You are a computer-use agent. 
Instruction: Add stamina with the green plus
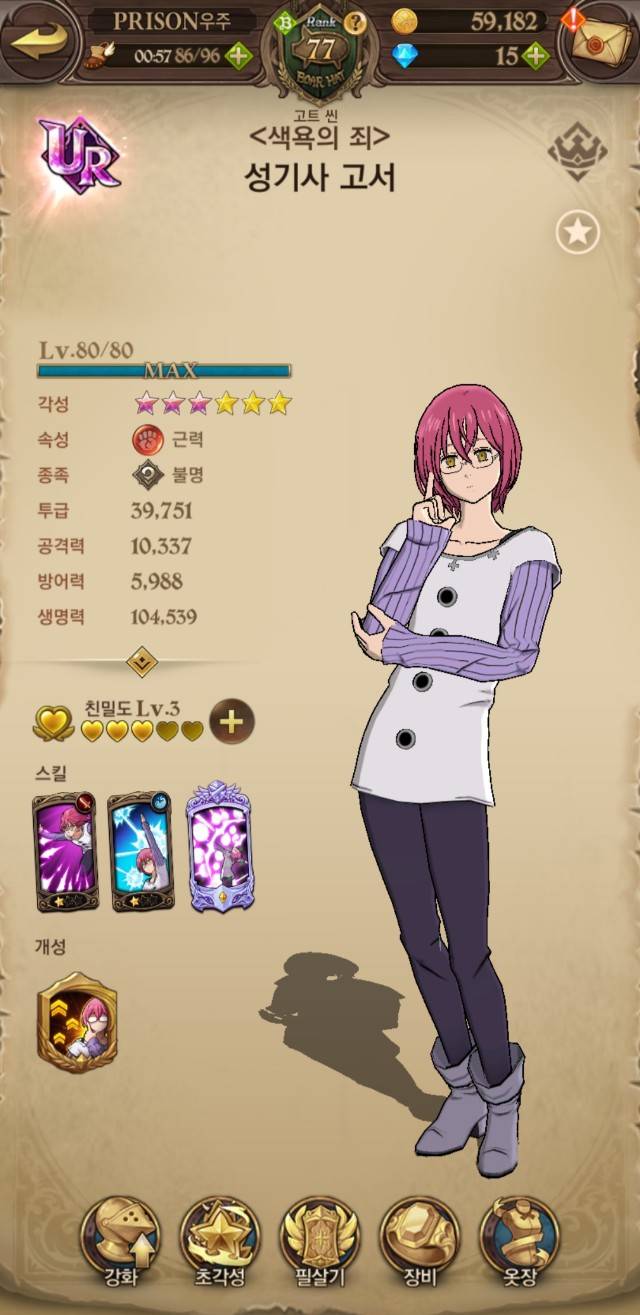(x=239, y=56)
